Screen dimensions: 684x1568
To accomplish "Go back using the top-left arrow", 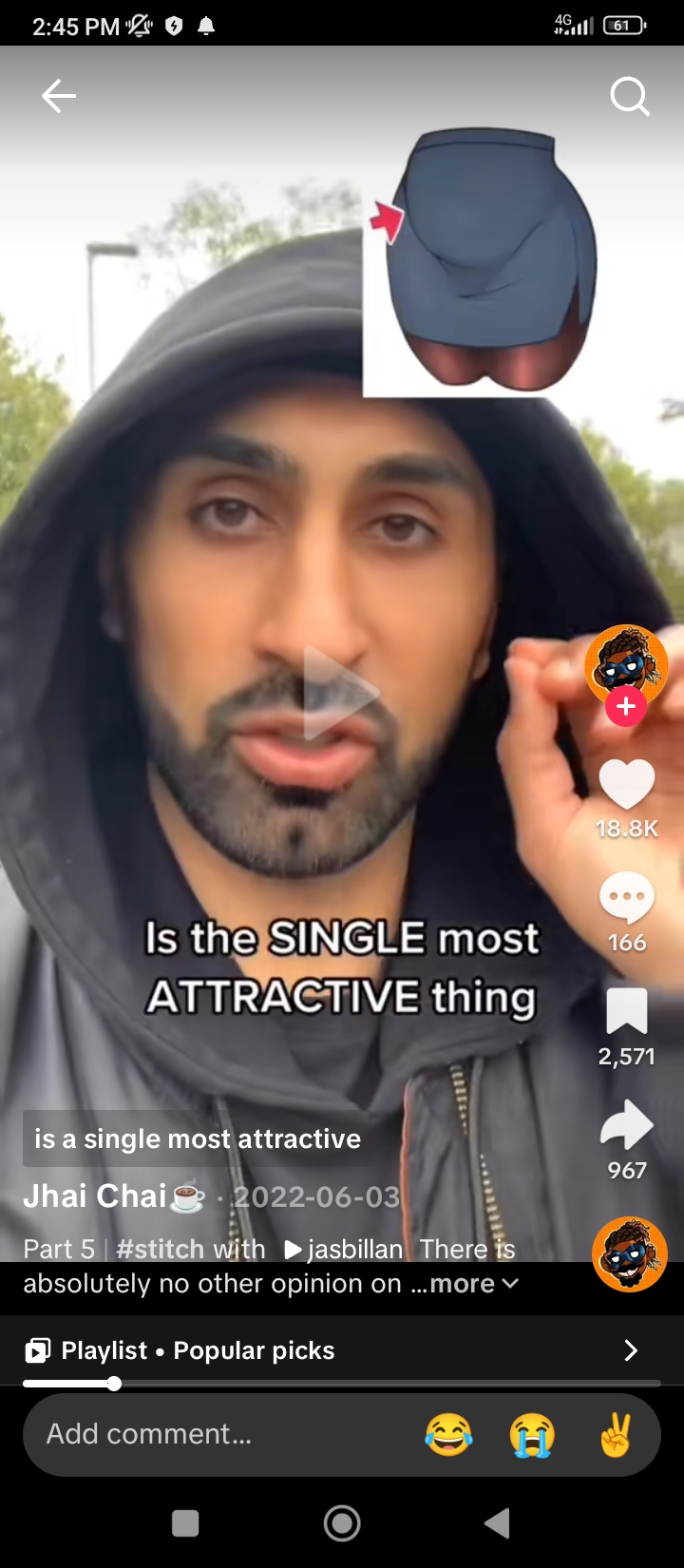I will tap(58, 96).
